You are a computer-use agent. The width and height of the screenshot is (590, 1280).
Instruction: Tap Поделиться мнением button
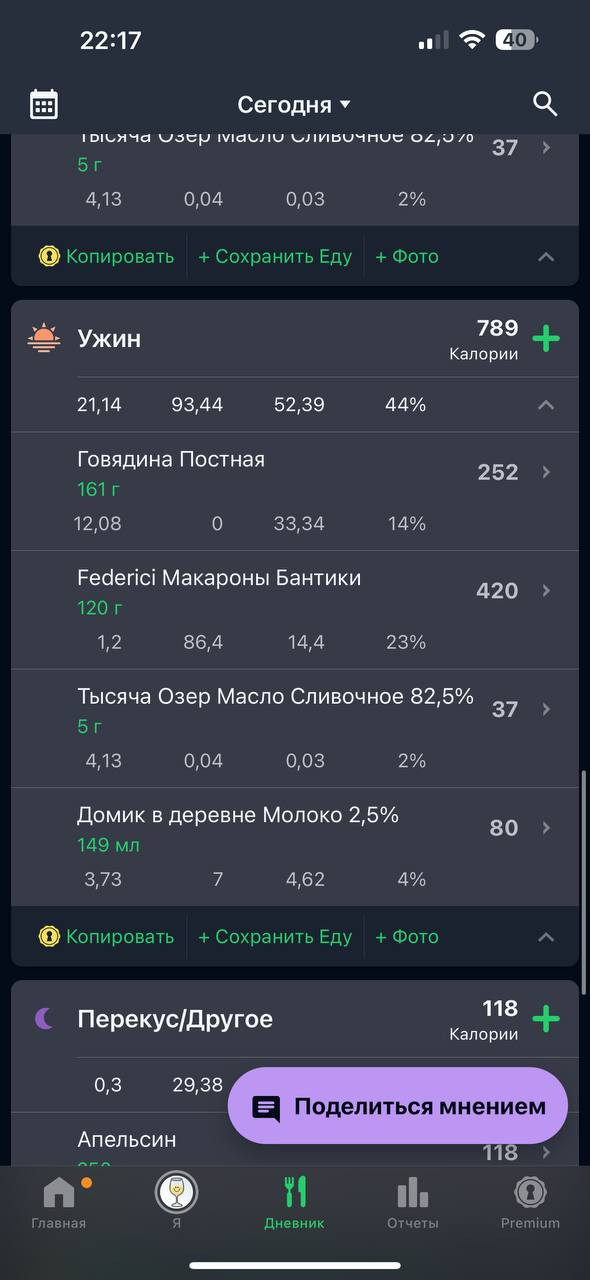[398, 1106]
